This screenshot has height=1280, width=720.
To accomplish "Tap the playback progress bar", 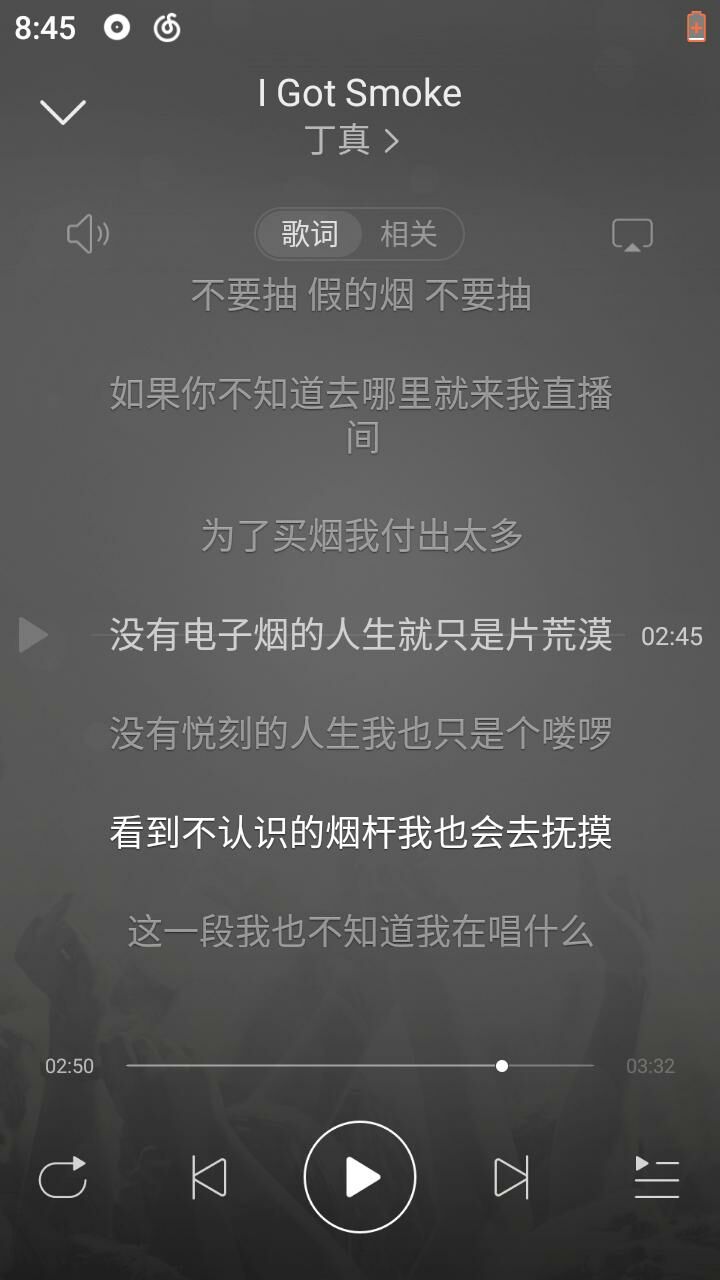I will click(x=360, y=1066).
